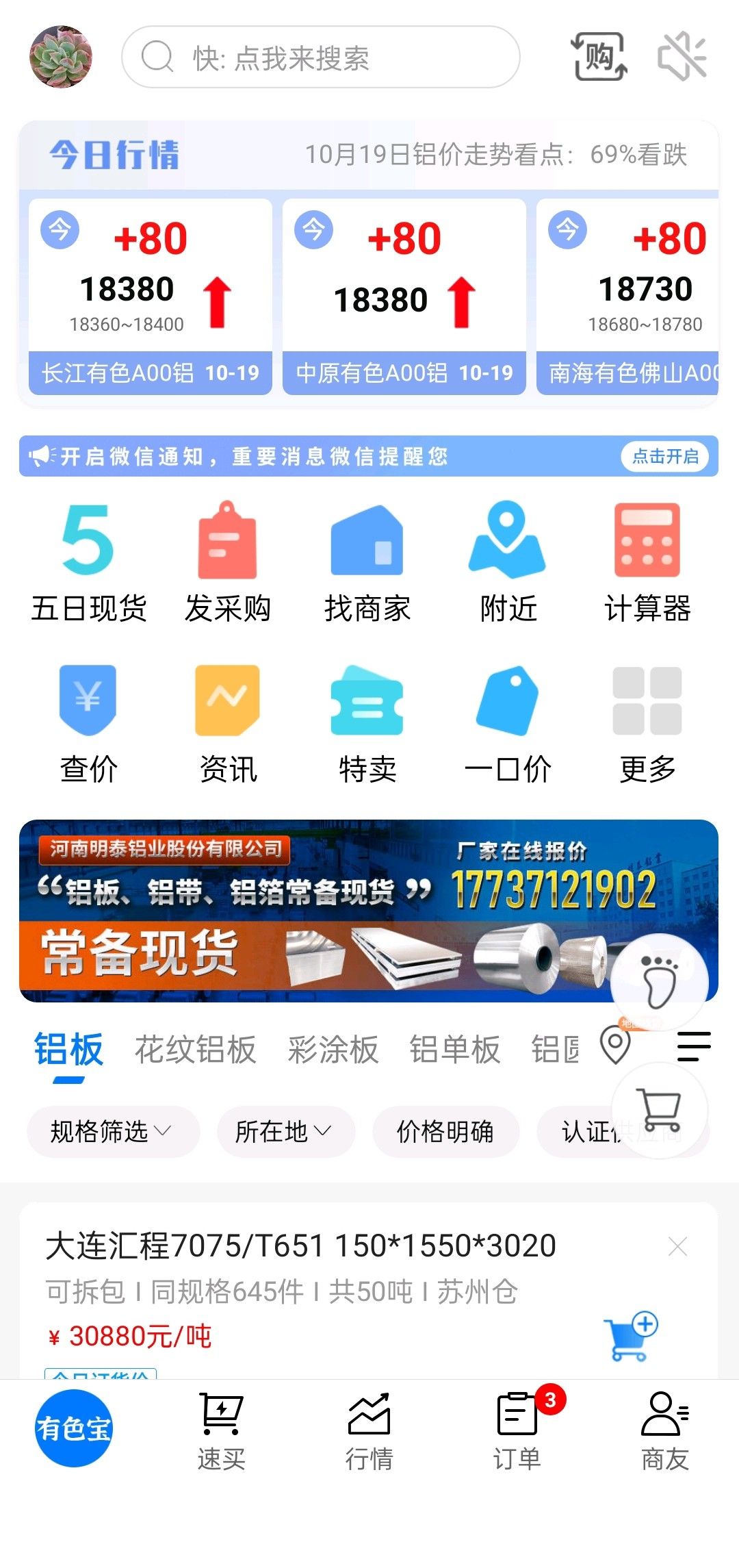Switch to the 花纹铝板 tab

pyautogui.click(x=195, y=1049)
